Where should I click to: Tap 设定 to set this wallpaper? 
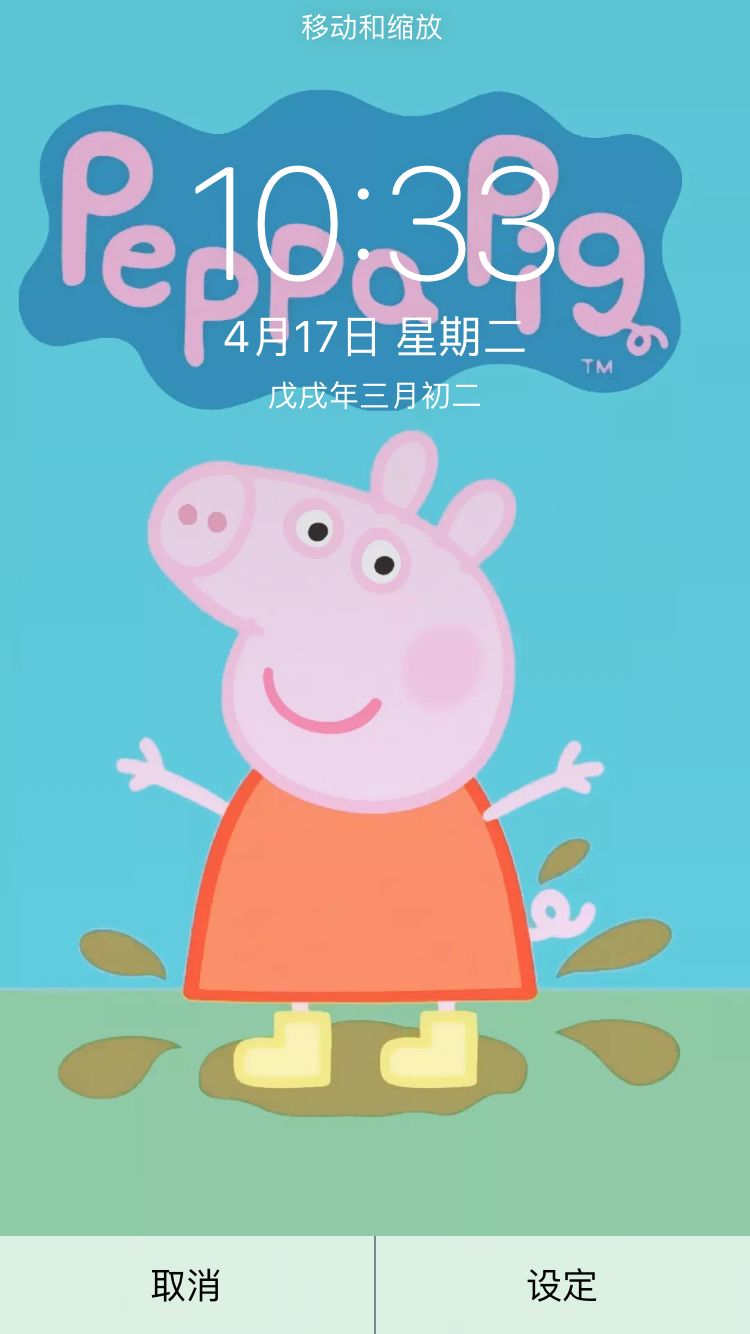(562, 1285)
